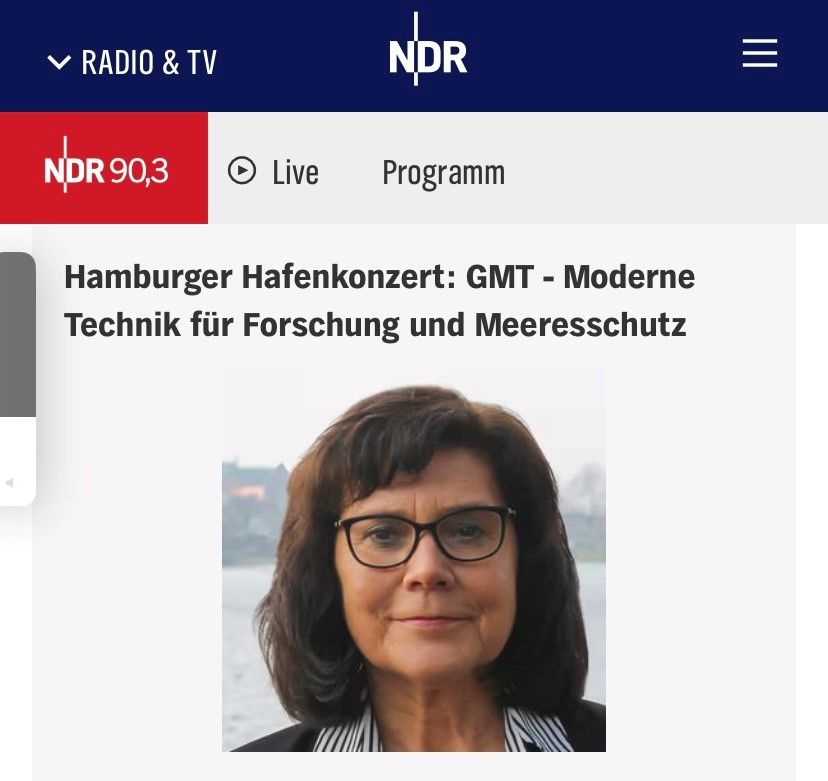Open the hamburger menu
The width and height of the screenshot is (828, 781).
tap(759, 54)
